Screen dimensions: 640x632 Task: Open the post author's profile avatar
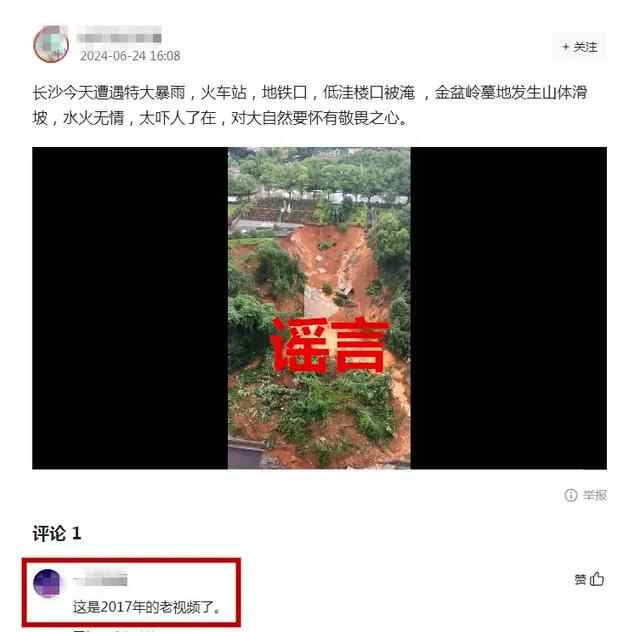coord(51,45)
